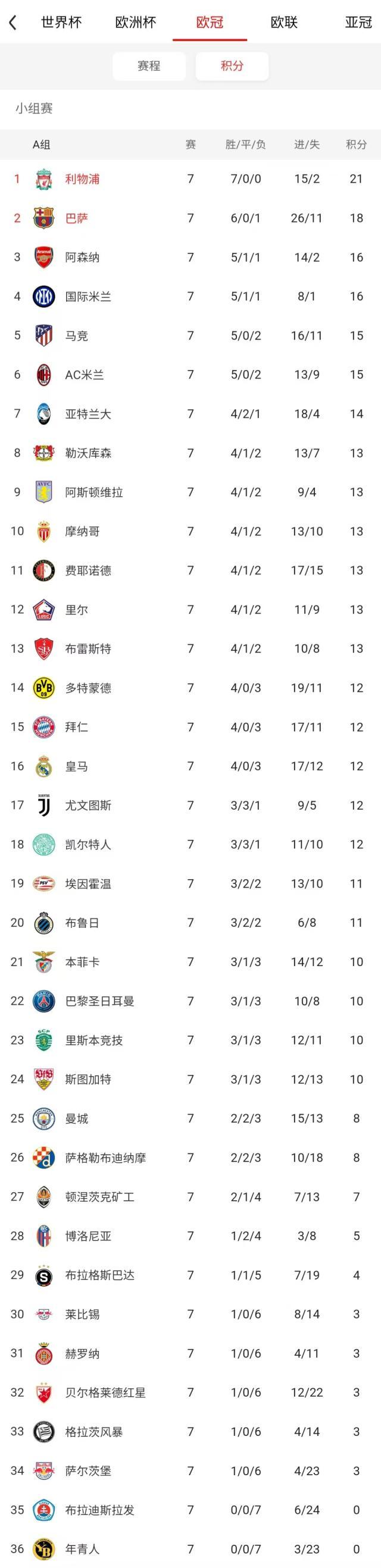Switch to the 世界杯 tab
The height and width of the screenshot is (1568, 381).
coord(61,23)
